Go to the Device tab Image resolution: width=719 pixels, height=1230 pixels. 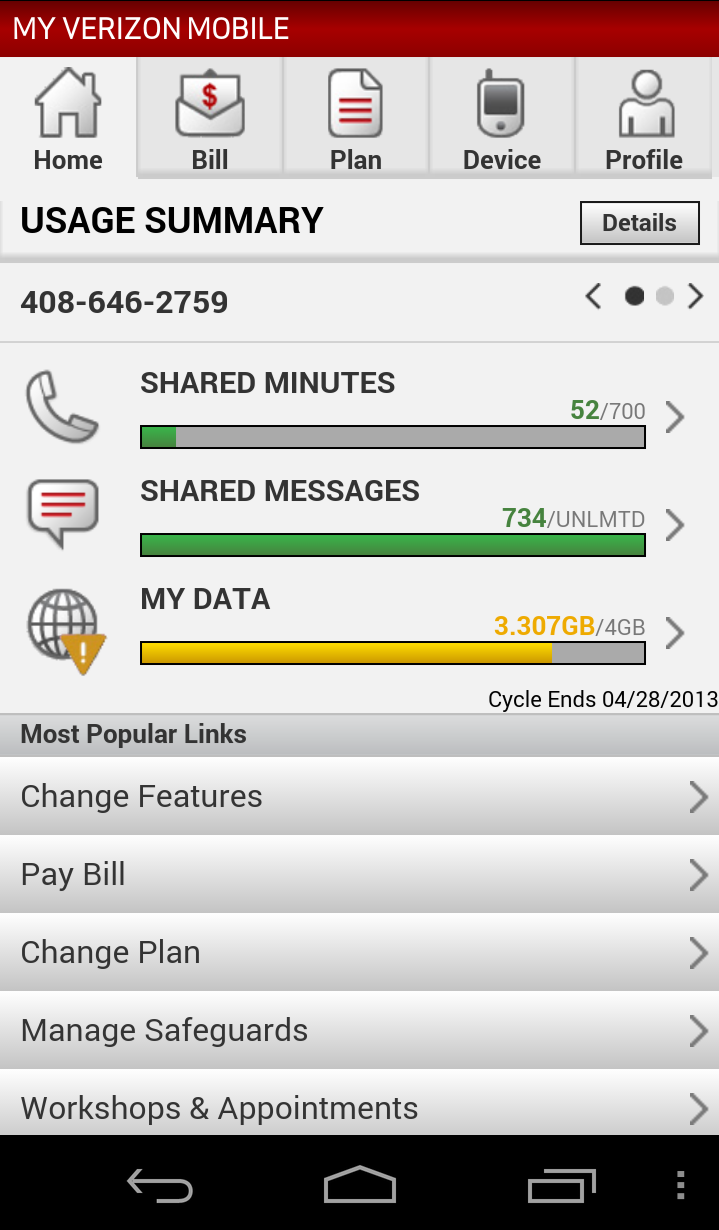(x=502, y=118)
